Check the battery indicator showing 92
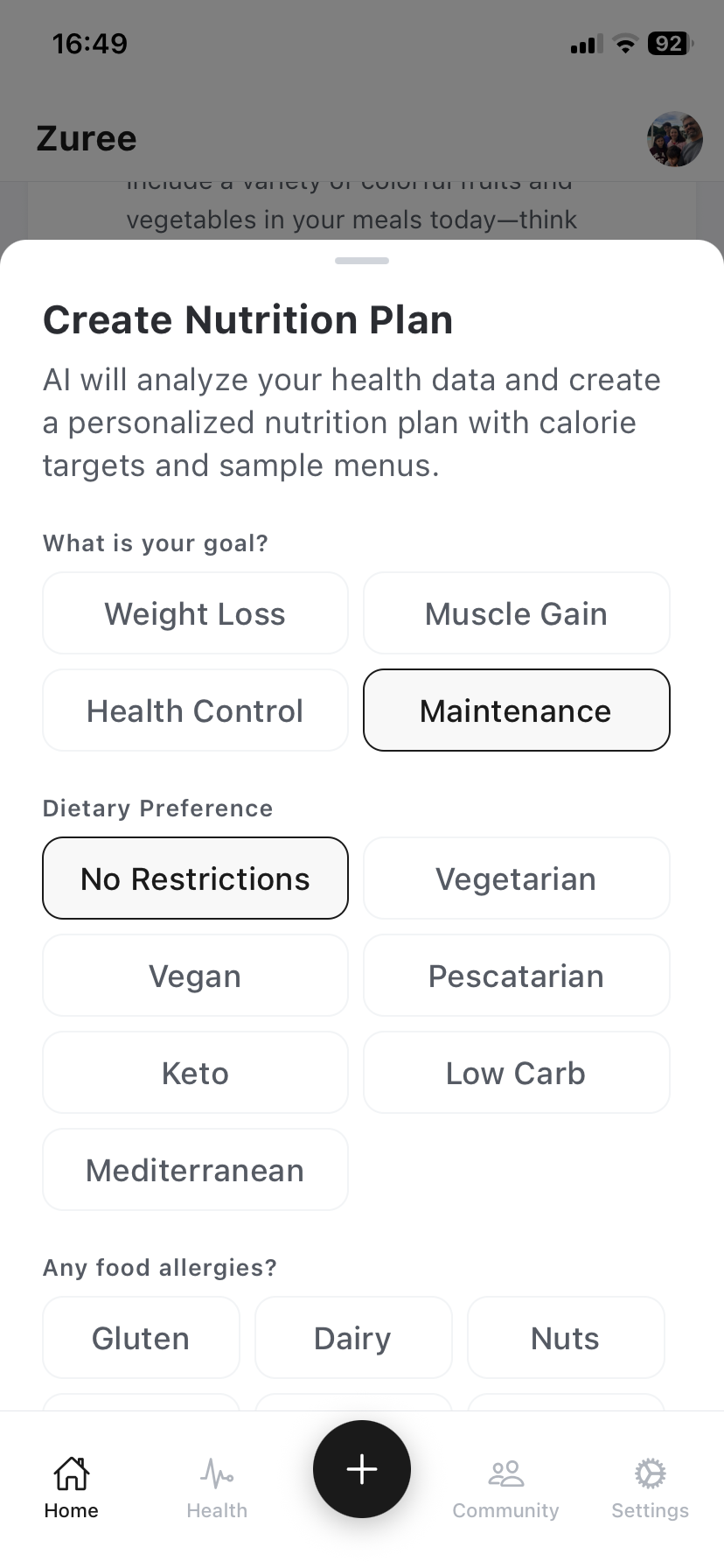 pos(667,44)
